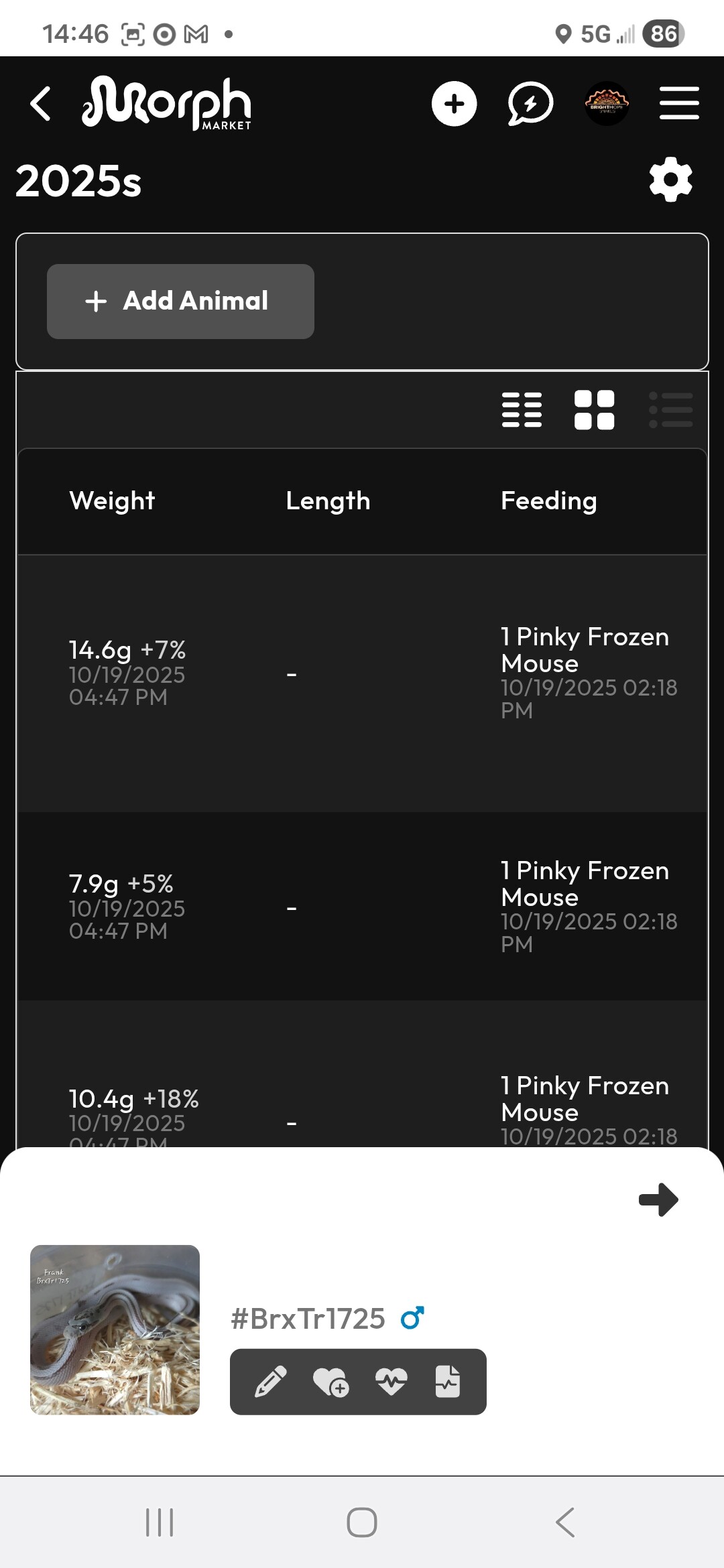Open the messages chat bubble
The height and width of the screenshot is (1568, 724).
530,104
